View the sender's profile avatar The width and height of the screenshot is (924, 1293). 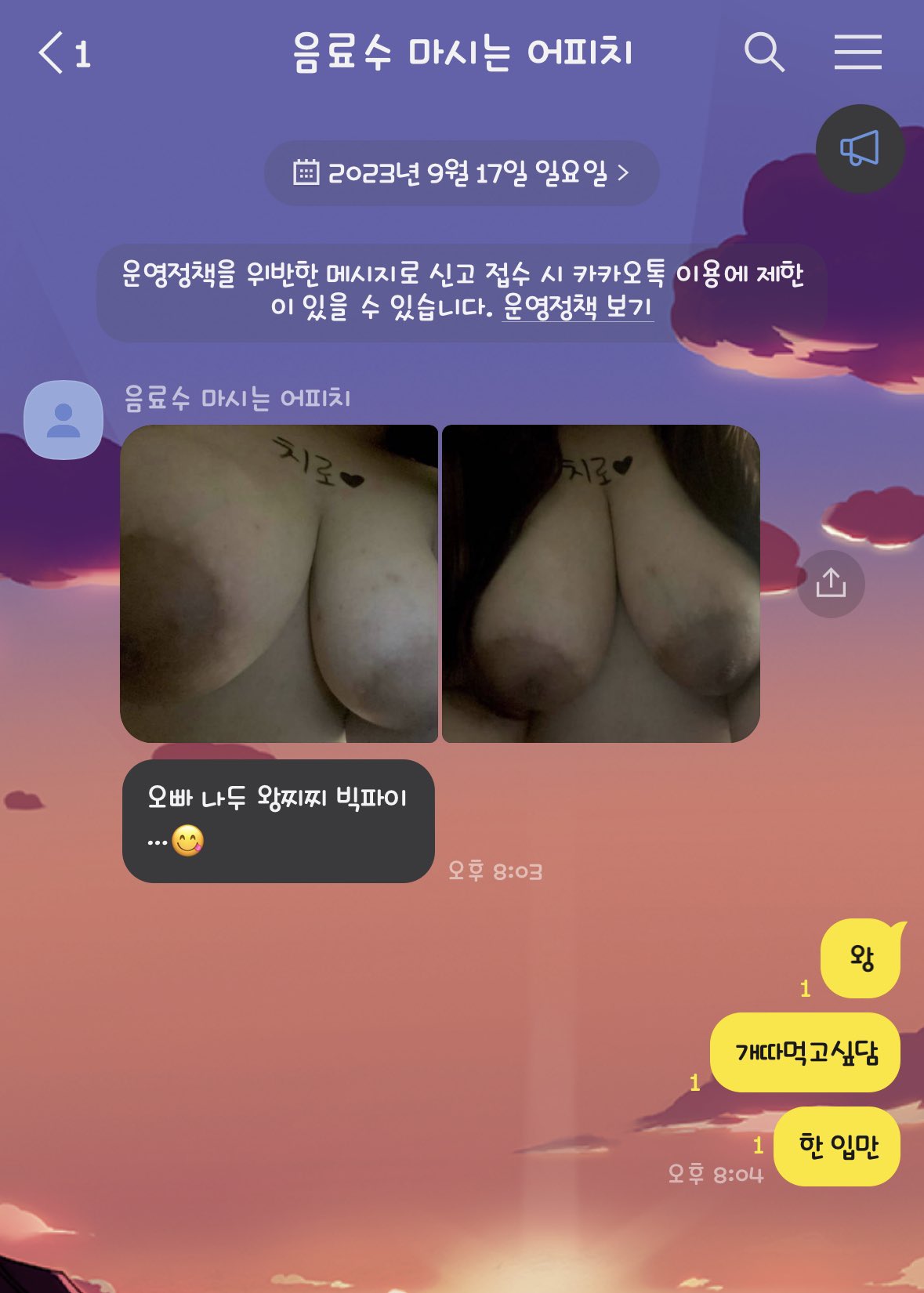(x=63, y=420)
